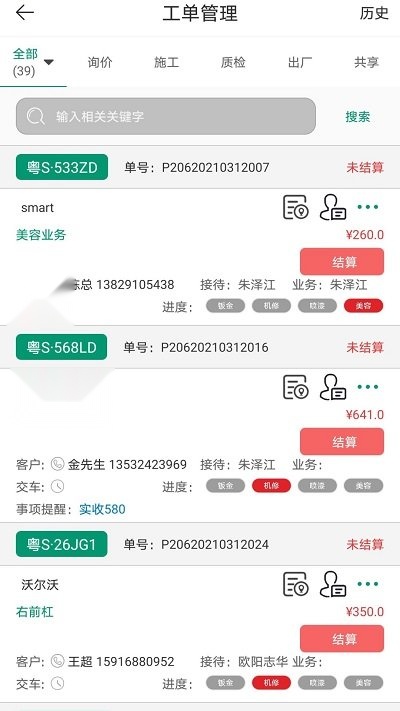Screen dimensions: 400x711
Task: Open the document location icon for 粤S·533ZD
Action: click(296, 207)
